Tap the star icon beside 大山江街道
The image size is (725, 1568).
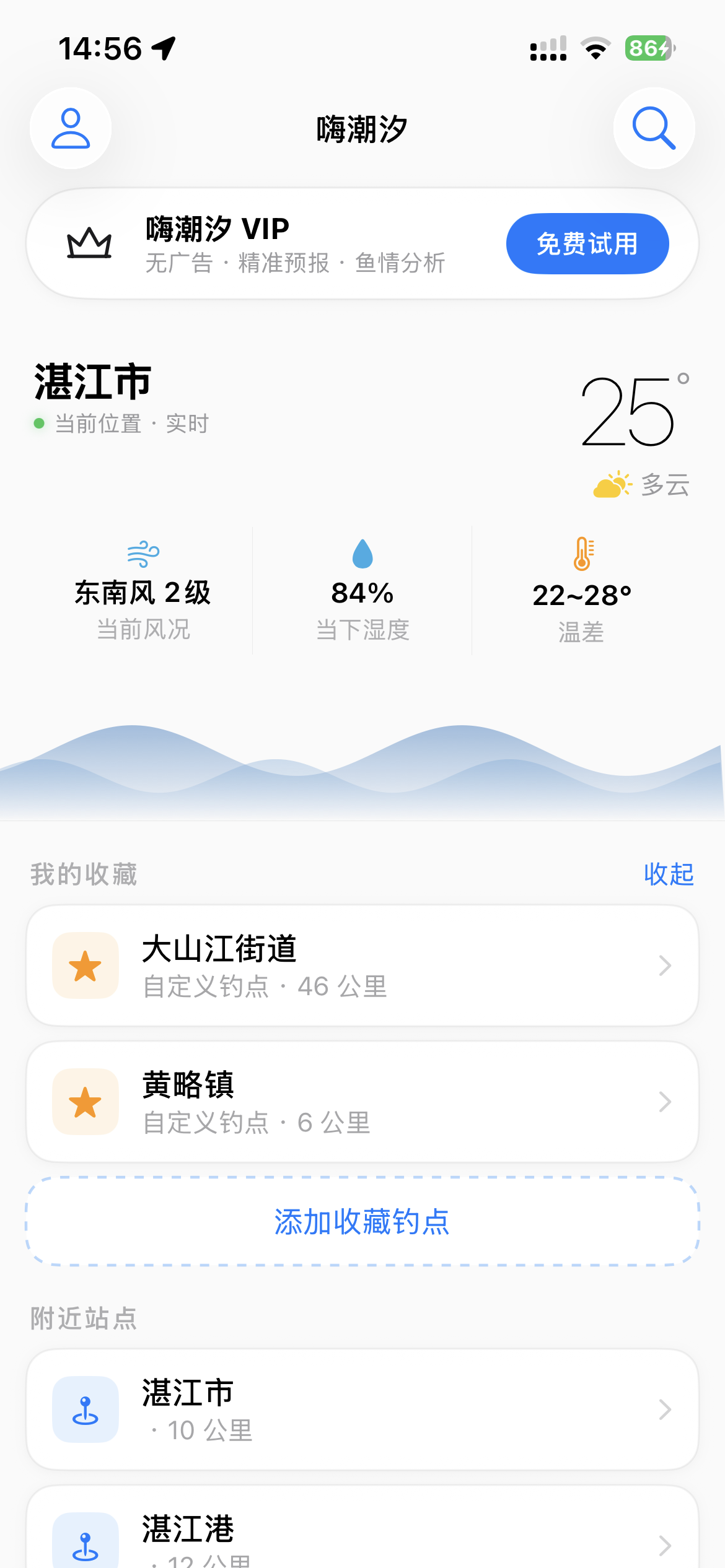click(85, 965)
